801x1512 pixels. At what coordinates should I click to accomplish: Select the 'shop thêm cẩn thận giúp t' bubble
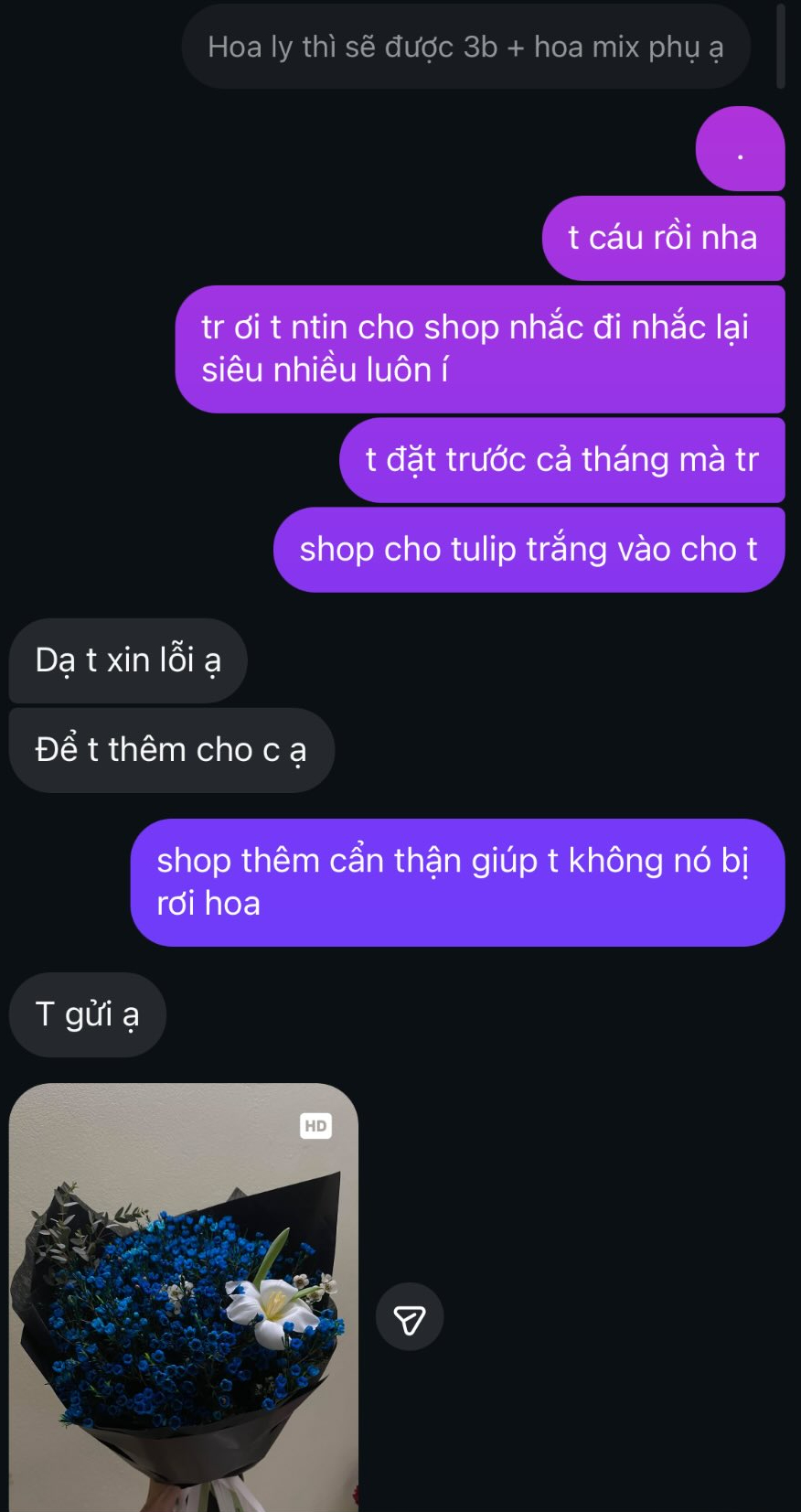[458, 881]
